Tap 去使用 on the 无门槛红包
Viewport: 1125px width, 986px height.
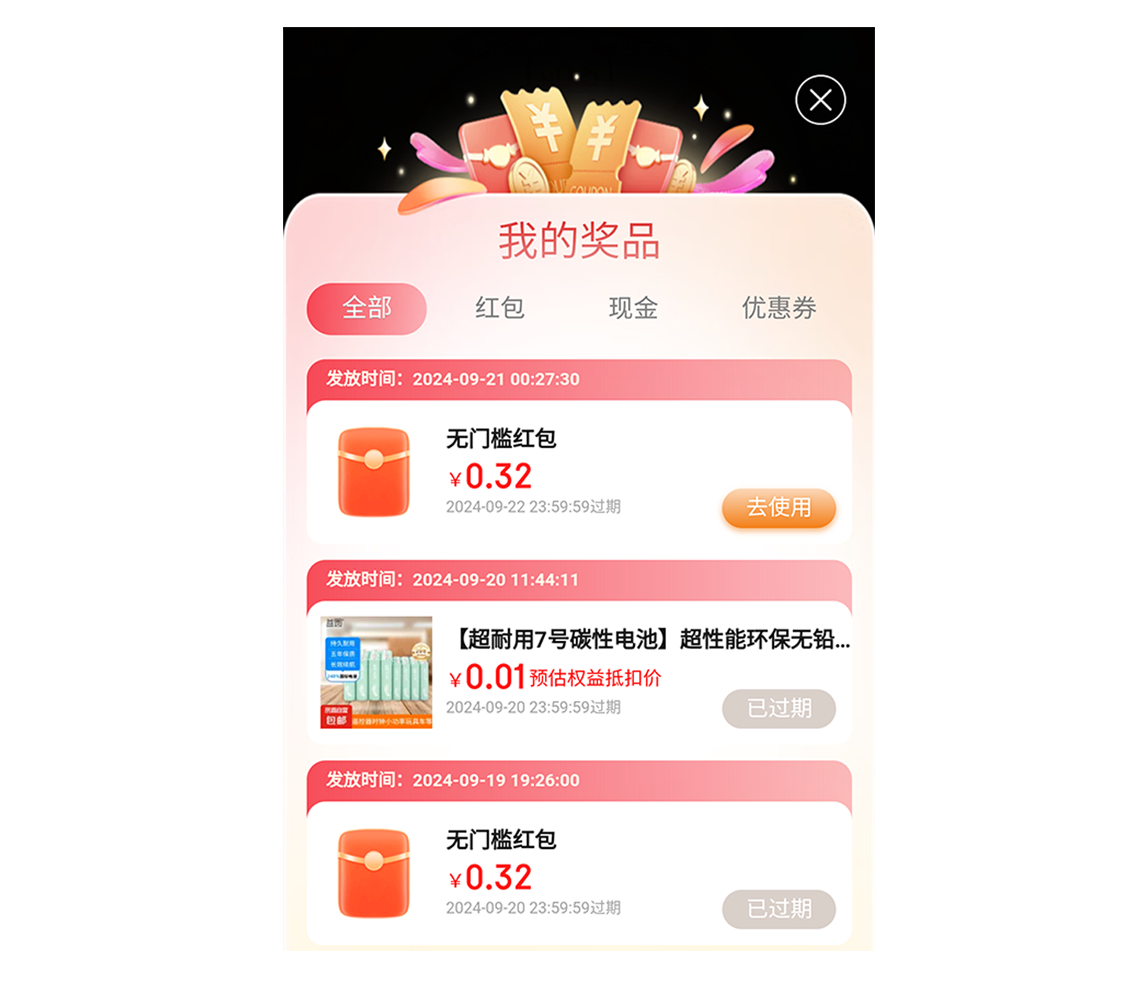coord(778,508)
